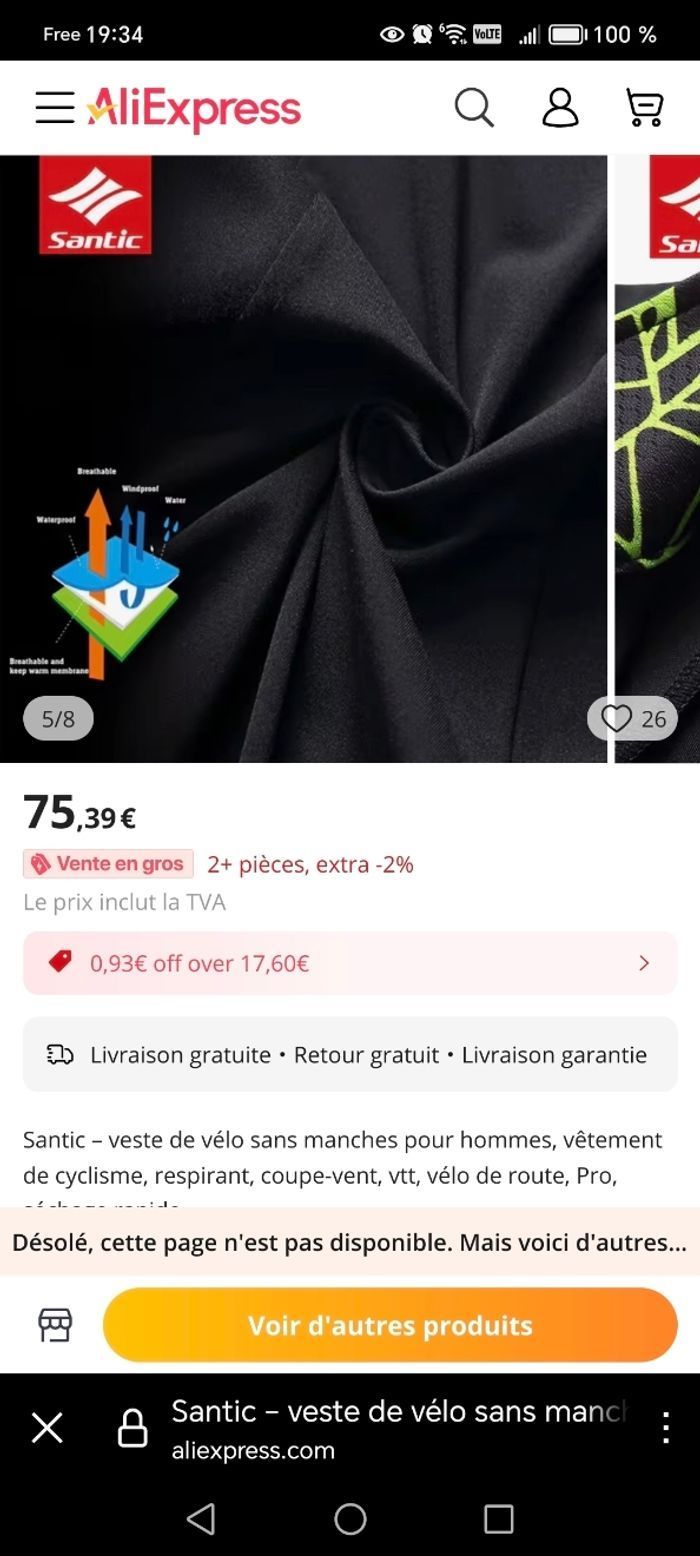Open the account profile icon
Viewport: 700px width, 1556px height.
[560, 107]
